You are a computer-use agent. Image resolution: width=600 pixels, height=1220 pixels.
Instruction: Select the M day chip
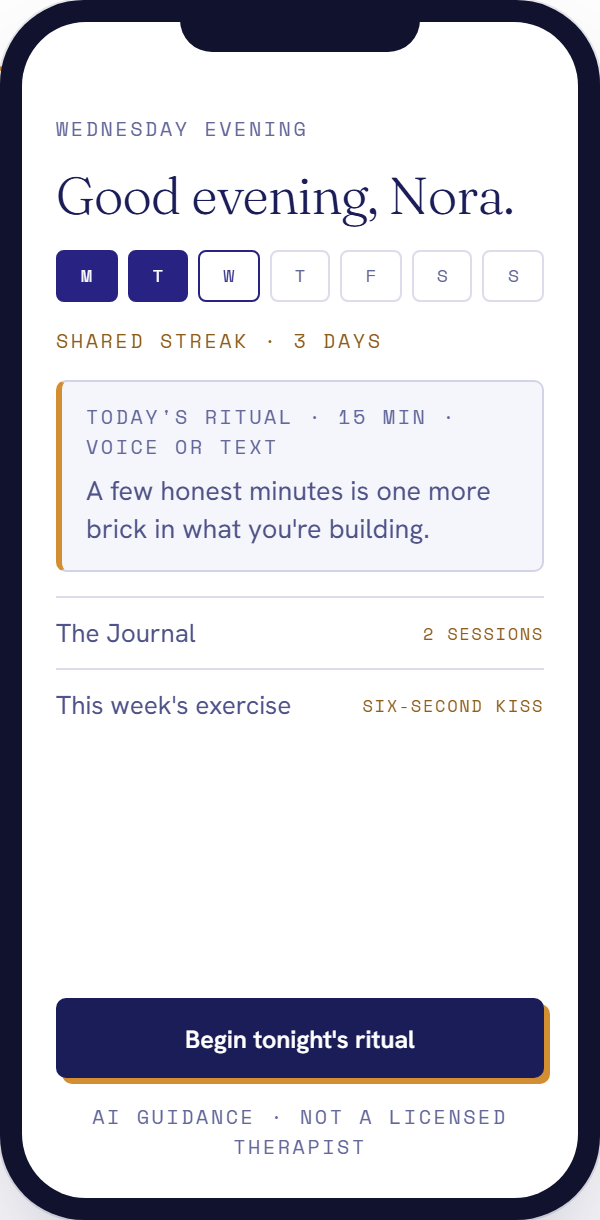(87, 276)
